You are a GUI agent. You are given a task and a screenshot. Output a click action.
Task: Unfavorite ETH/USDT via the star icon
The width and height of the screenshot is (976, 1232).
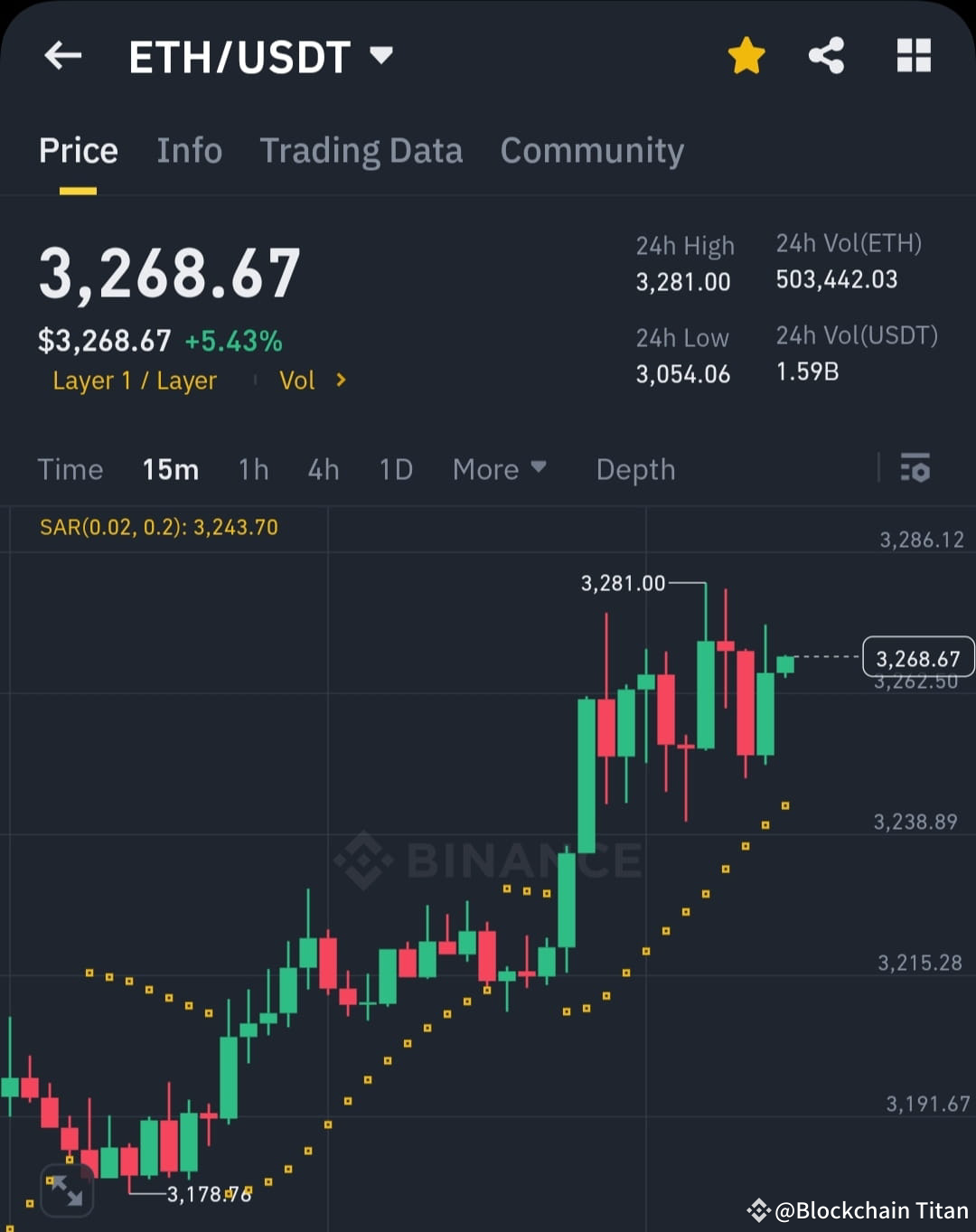[x=746, y=54]
